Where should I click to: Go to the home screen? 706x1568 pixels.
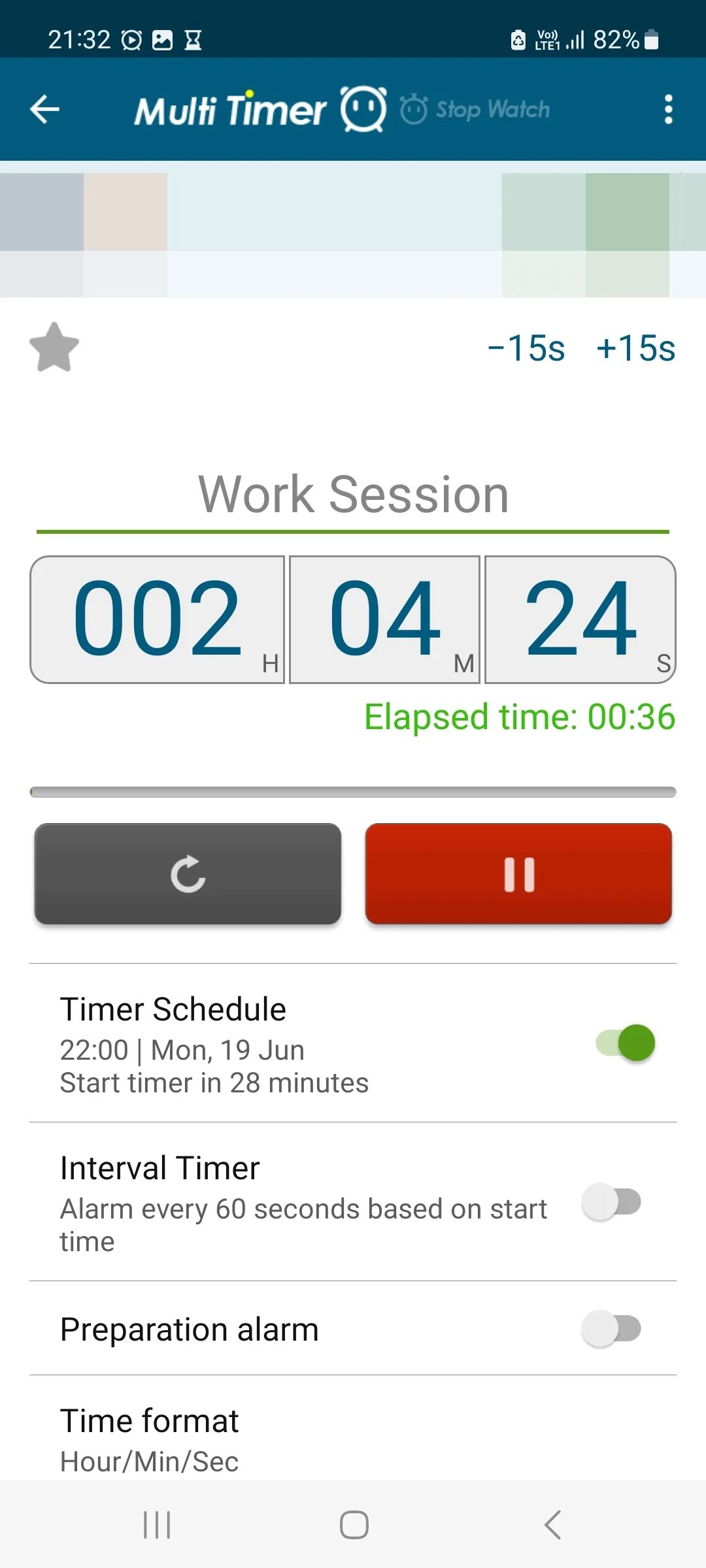(x=354, y=1525)
